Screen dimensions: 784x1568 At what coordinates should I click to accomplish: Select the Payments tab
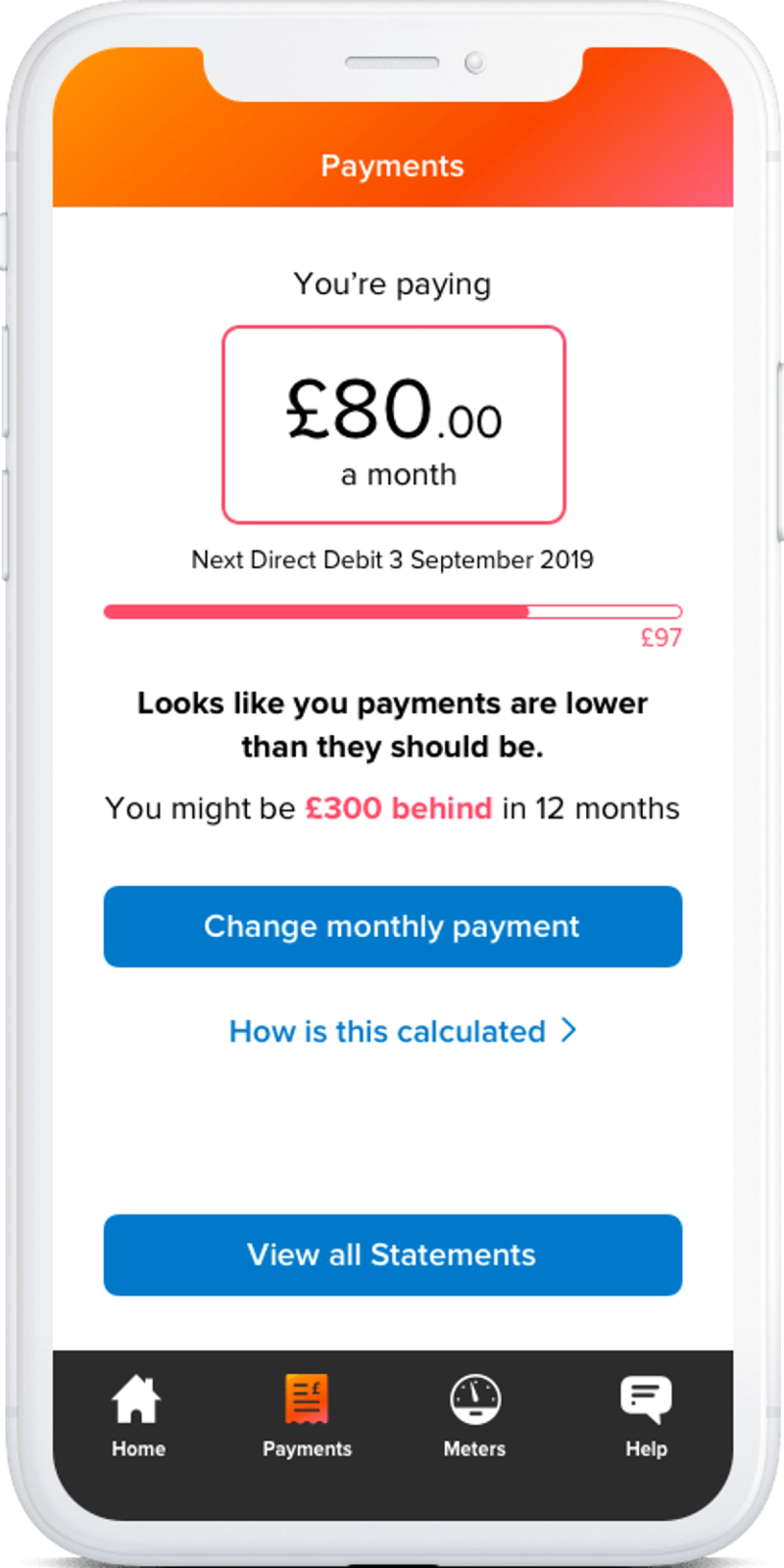tap(307, 1416)
